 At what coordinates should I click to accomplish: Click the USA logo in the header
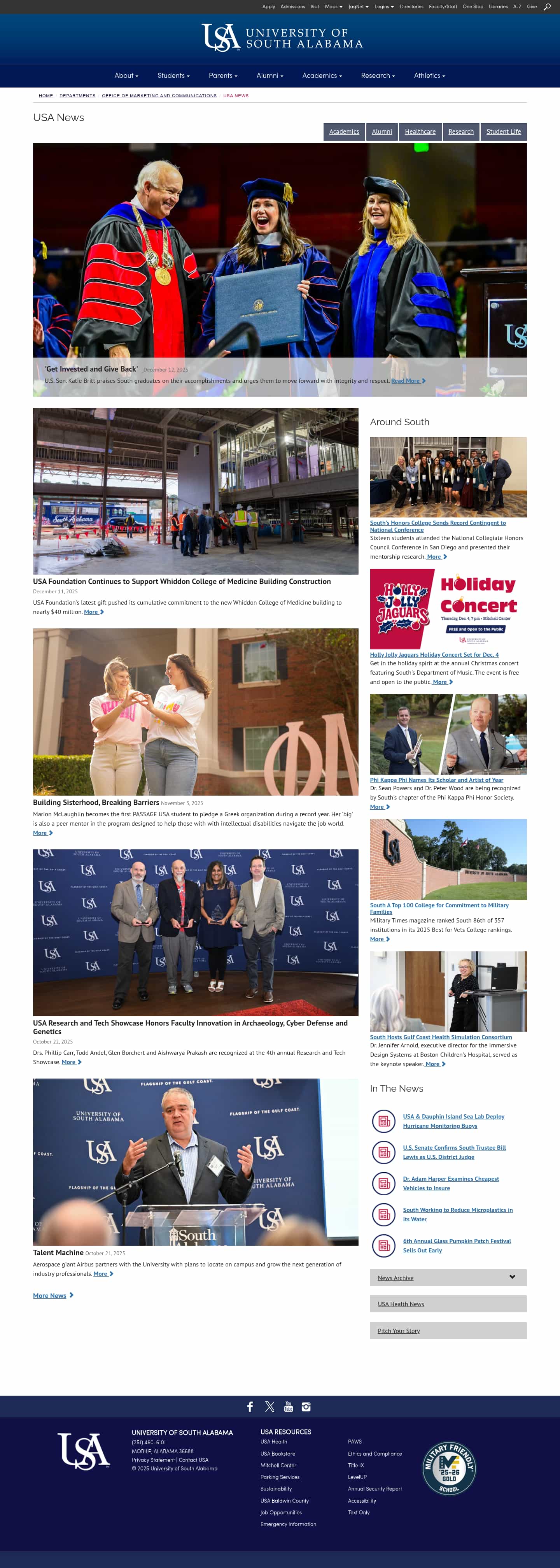tap(281, 39)
